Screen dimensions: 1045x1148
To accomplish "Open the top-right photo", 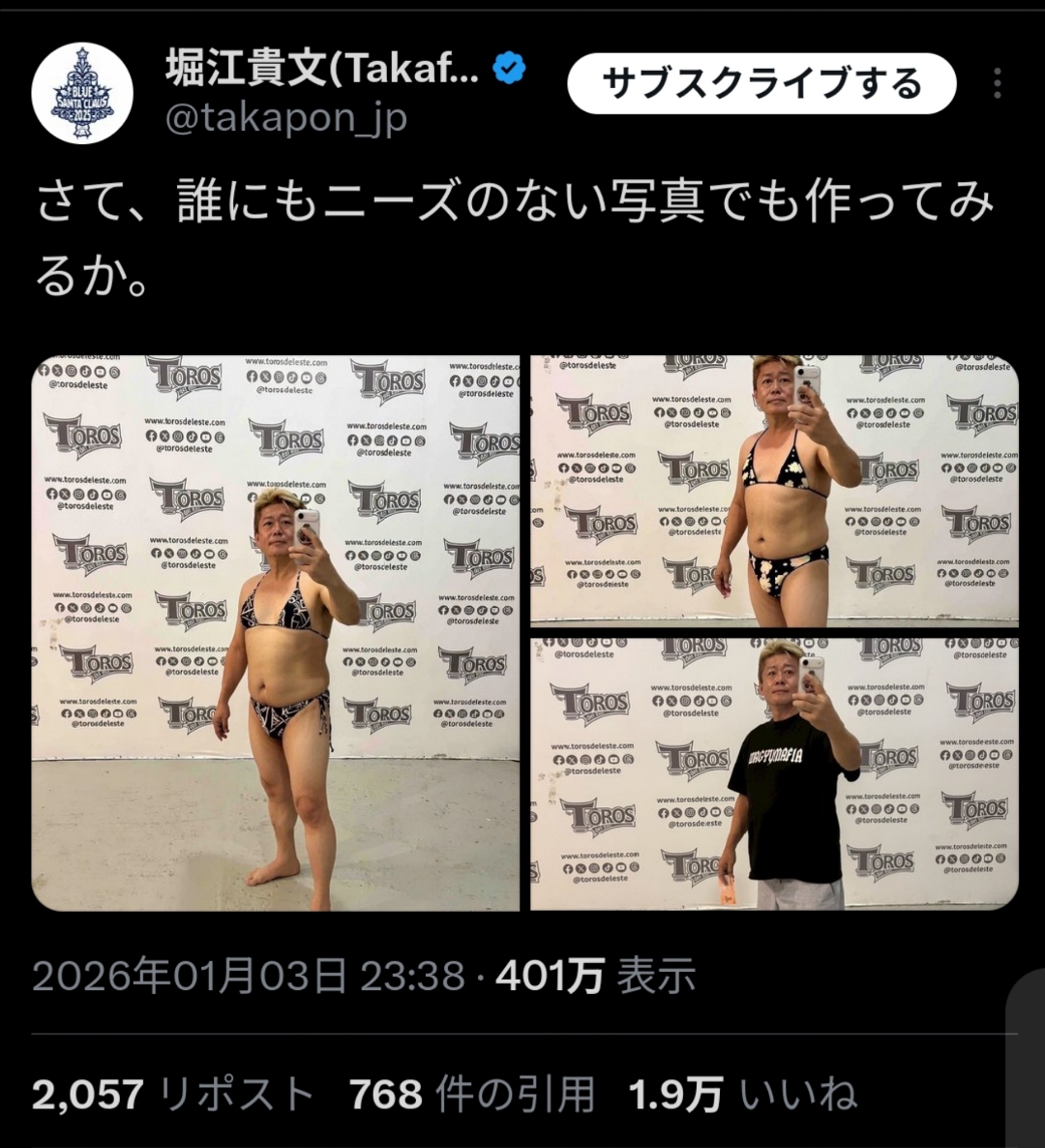I will [x=774, y=489].
